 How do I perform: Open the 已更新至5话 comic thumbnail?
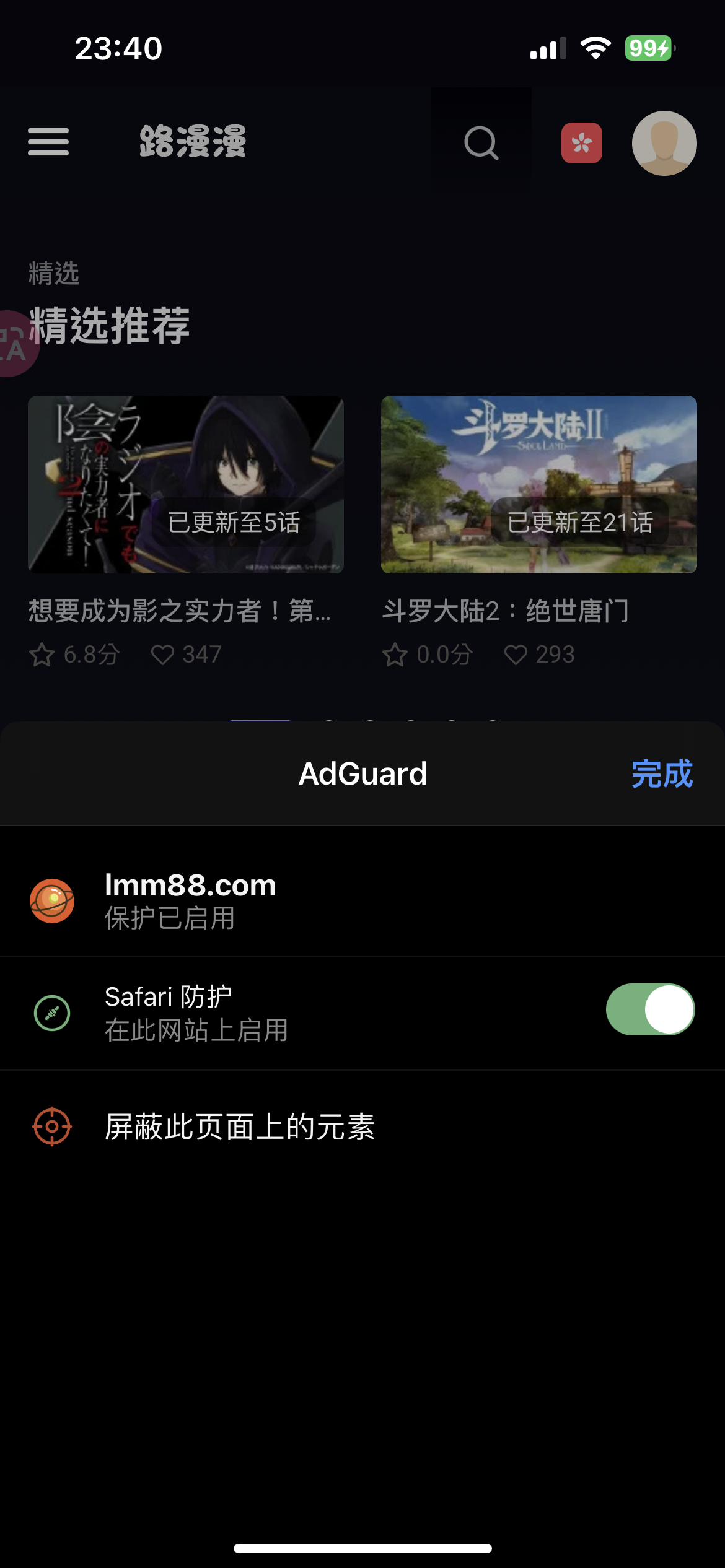pos(185,484)
